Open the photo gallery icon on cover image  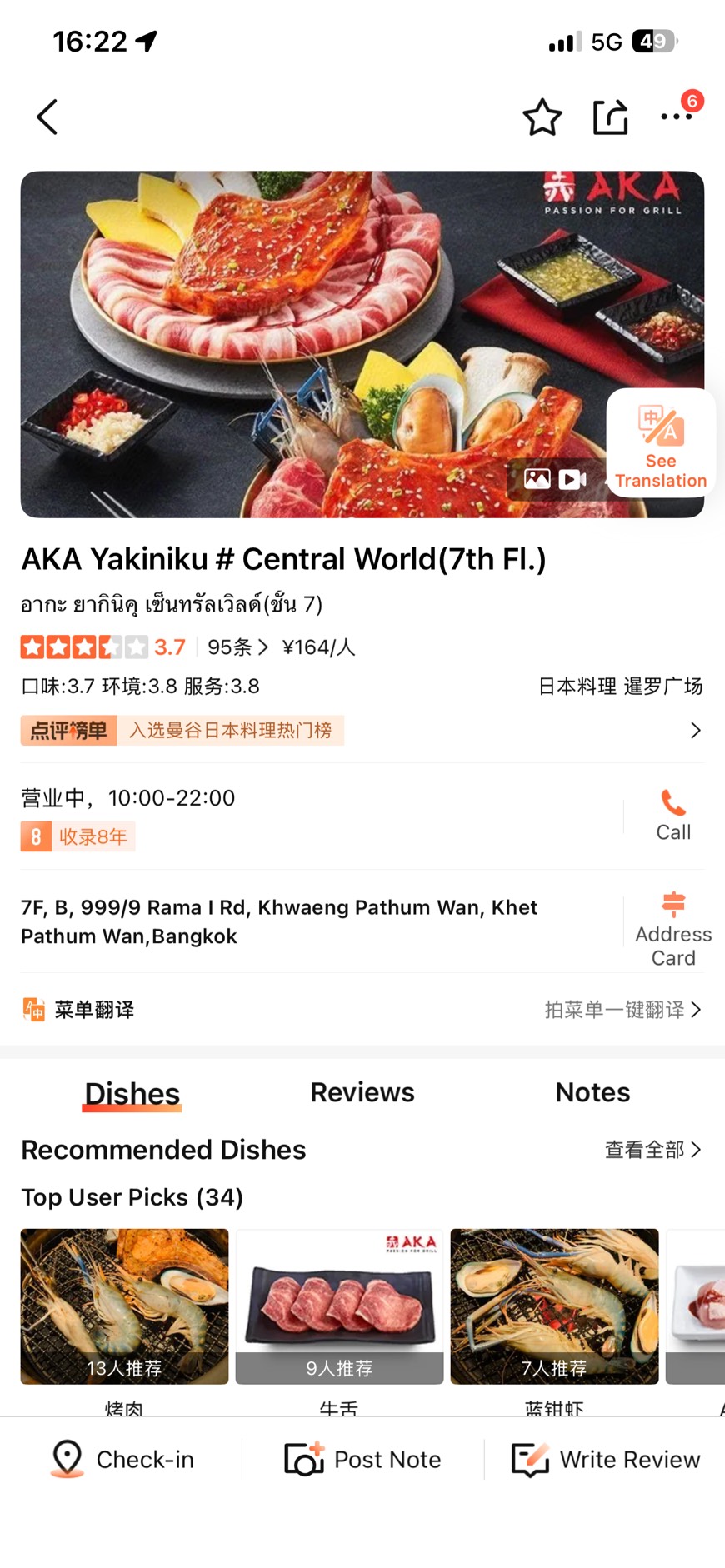click(538, 480)
